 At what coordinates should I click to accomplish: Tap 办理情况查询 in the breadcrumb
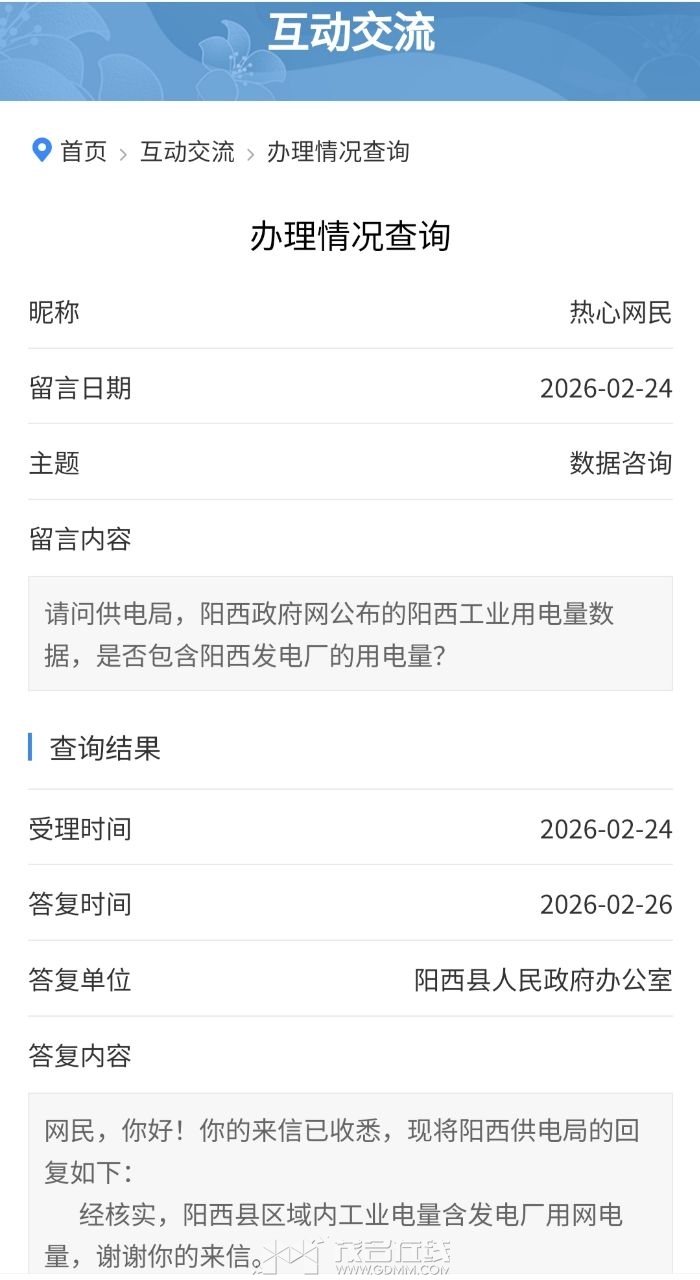coord(338,152)
